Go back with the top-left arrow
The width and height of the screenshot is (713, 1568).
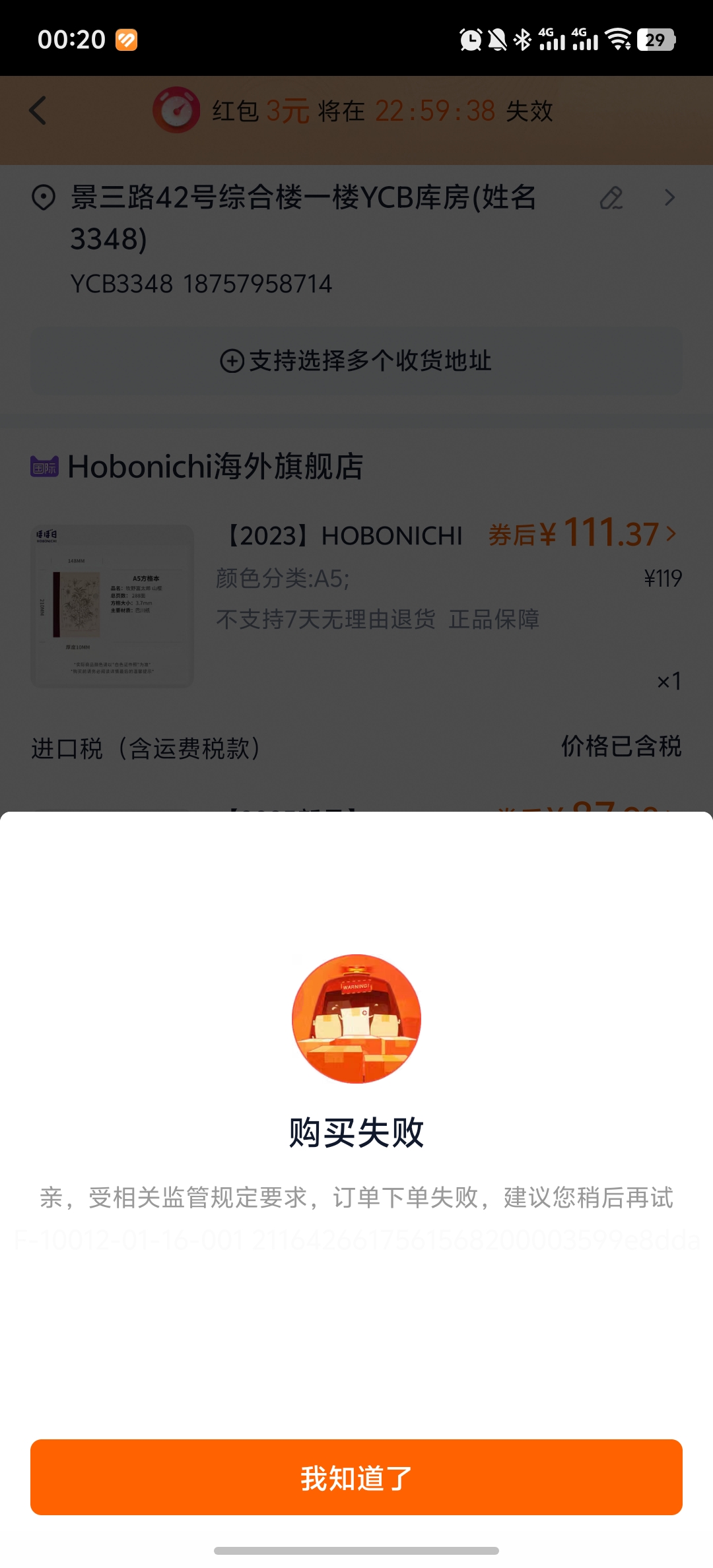click(x=38, y=110)
